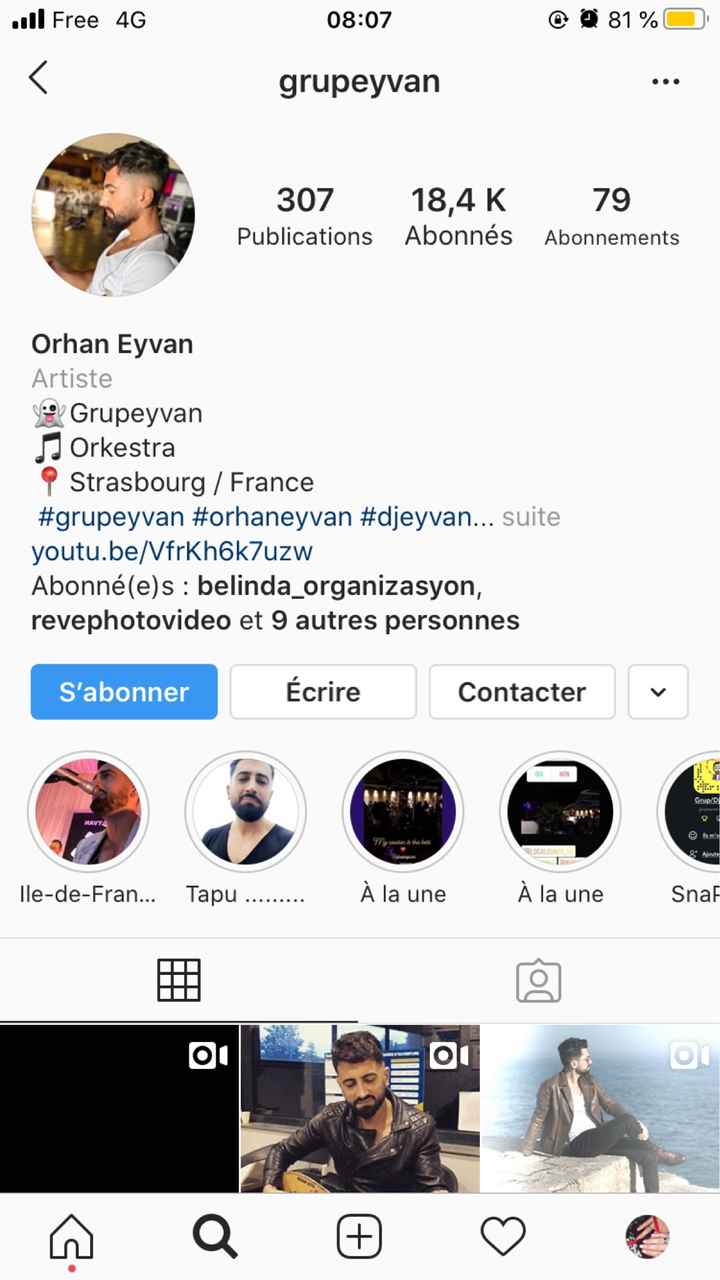Tap the S'abonner button
This screenshot has width=720, height=1280.
[x=124, y=692]
